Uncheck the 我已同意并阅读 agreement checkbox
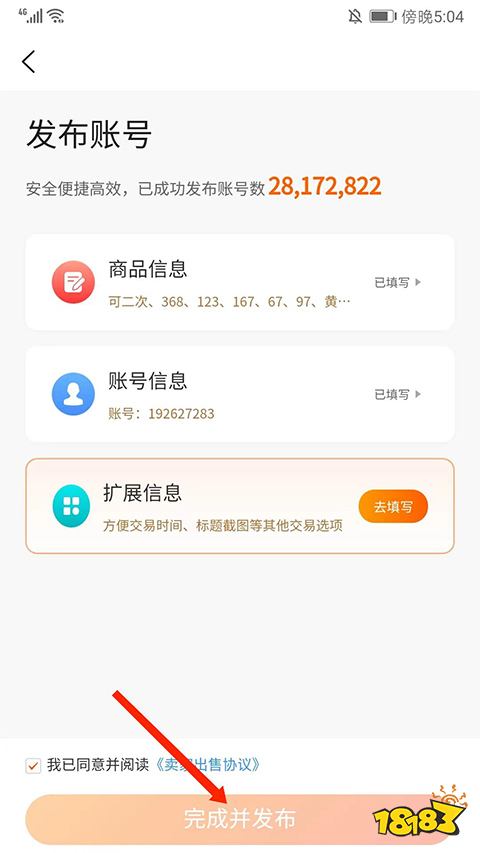480x853 pixels. pyautogui.click(x=33, y=765)
